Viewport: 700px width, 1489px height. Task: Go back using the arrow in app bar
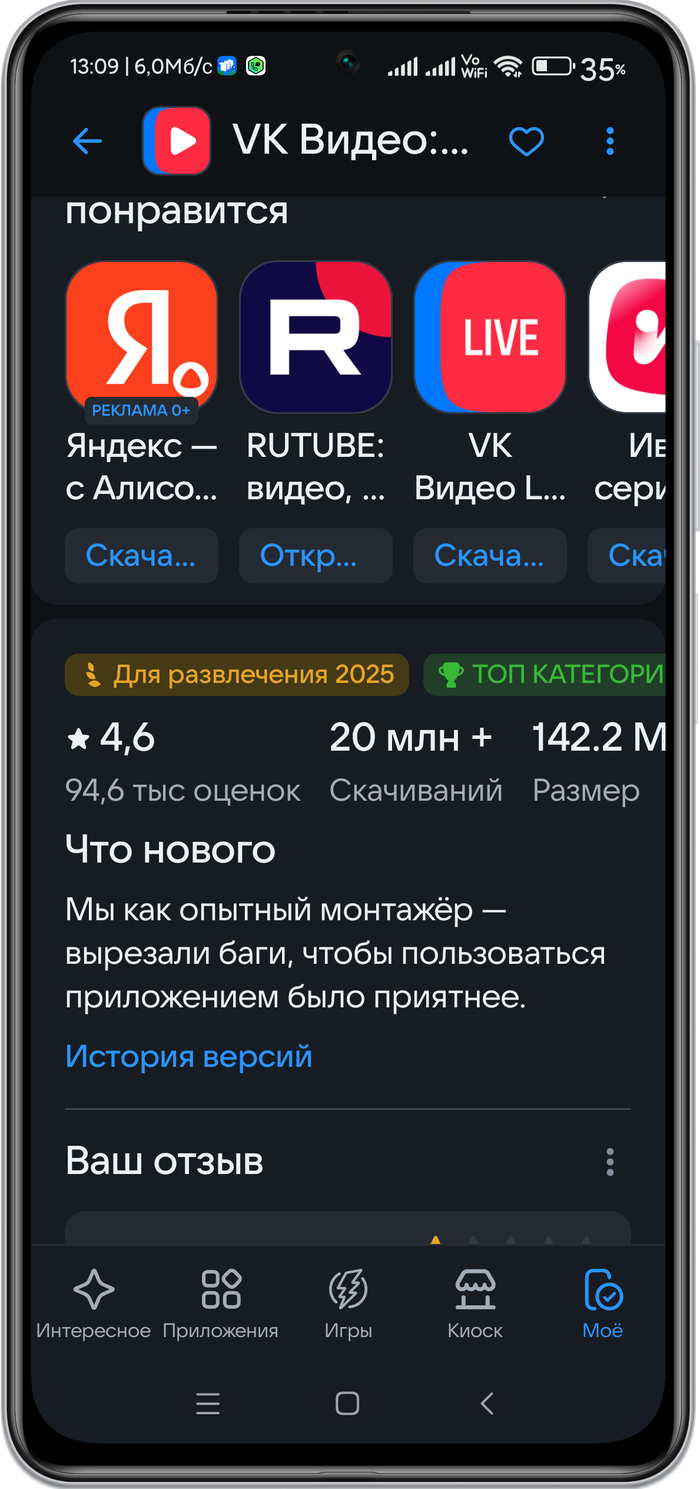coord(88,141)
